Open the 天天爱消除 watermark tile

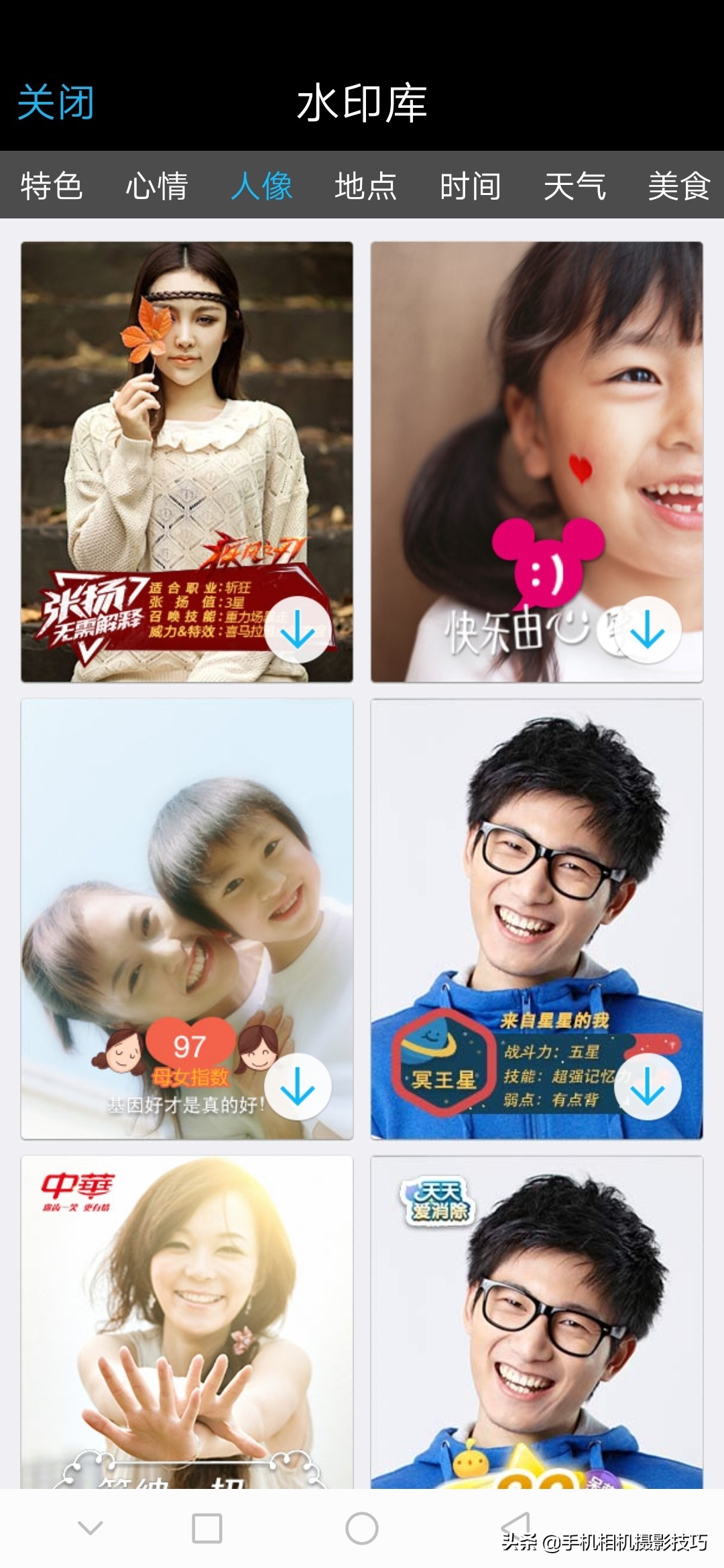click(x=537, y=1320)
